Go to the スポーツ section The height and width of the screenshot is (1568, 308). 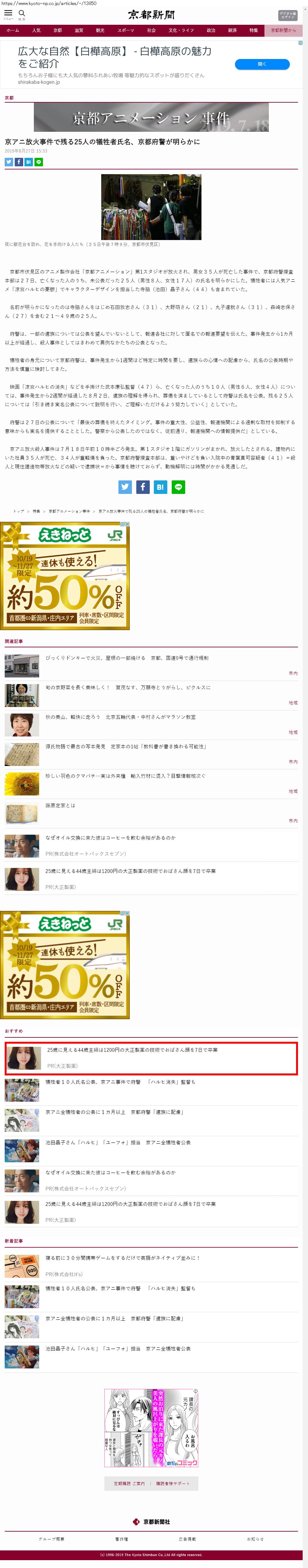pyautogui.click(x=126, y=30)
